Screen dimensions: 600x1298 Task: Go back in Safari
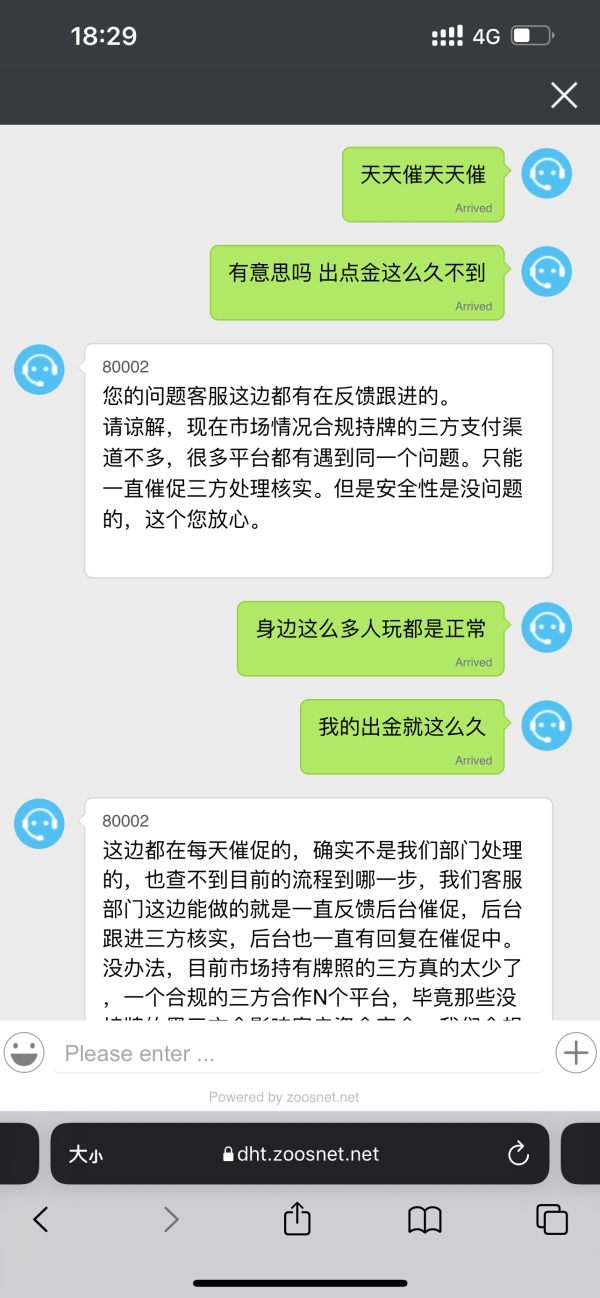point(41,1218)
